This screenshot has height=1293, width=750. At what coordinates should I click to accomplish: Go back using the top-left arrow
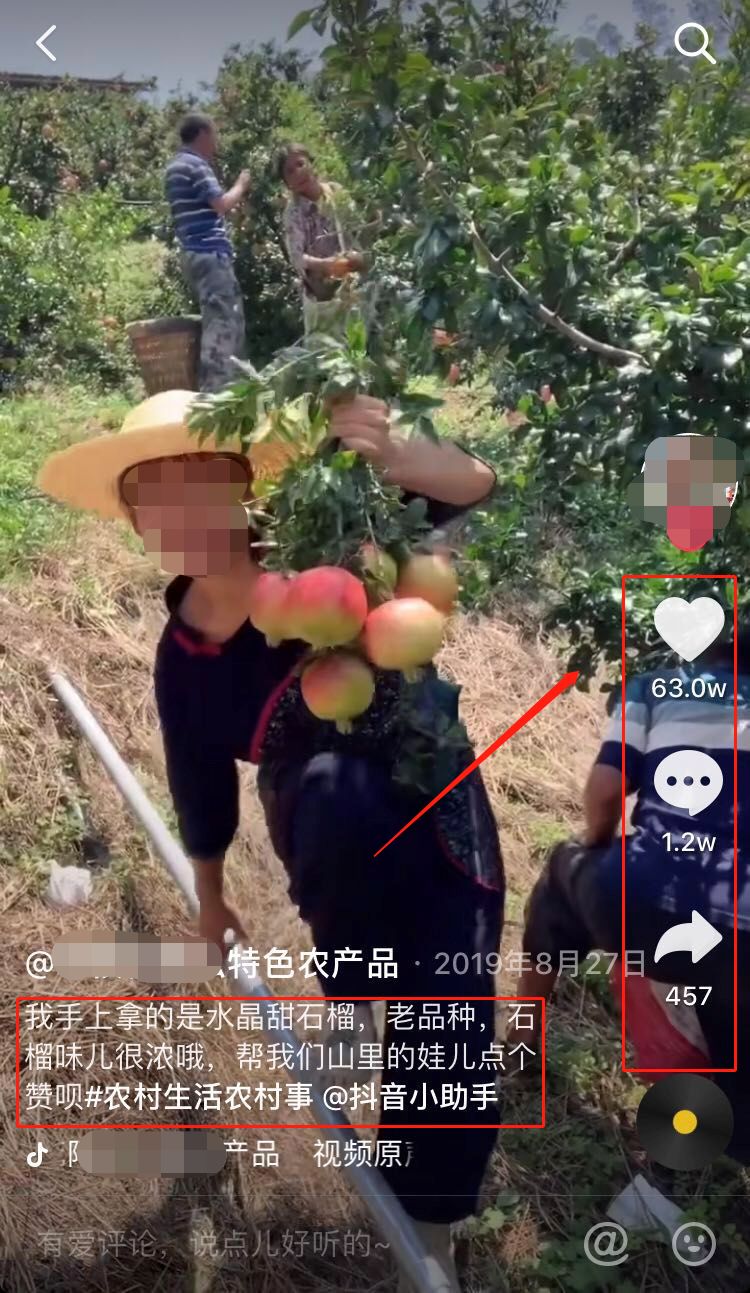pos(46,43)
